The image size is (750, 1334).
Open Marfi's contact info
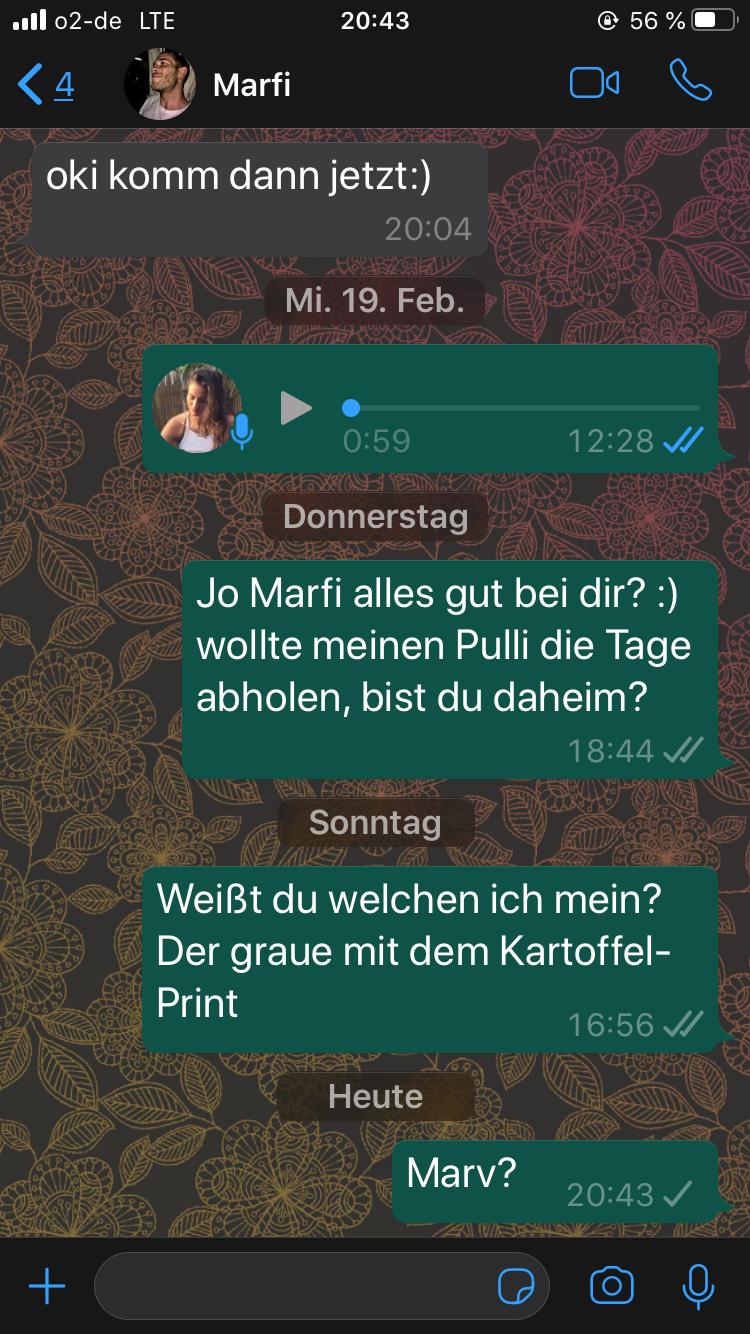click(252, 85)
